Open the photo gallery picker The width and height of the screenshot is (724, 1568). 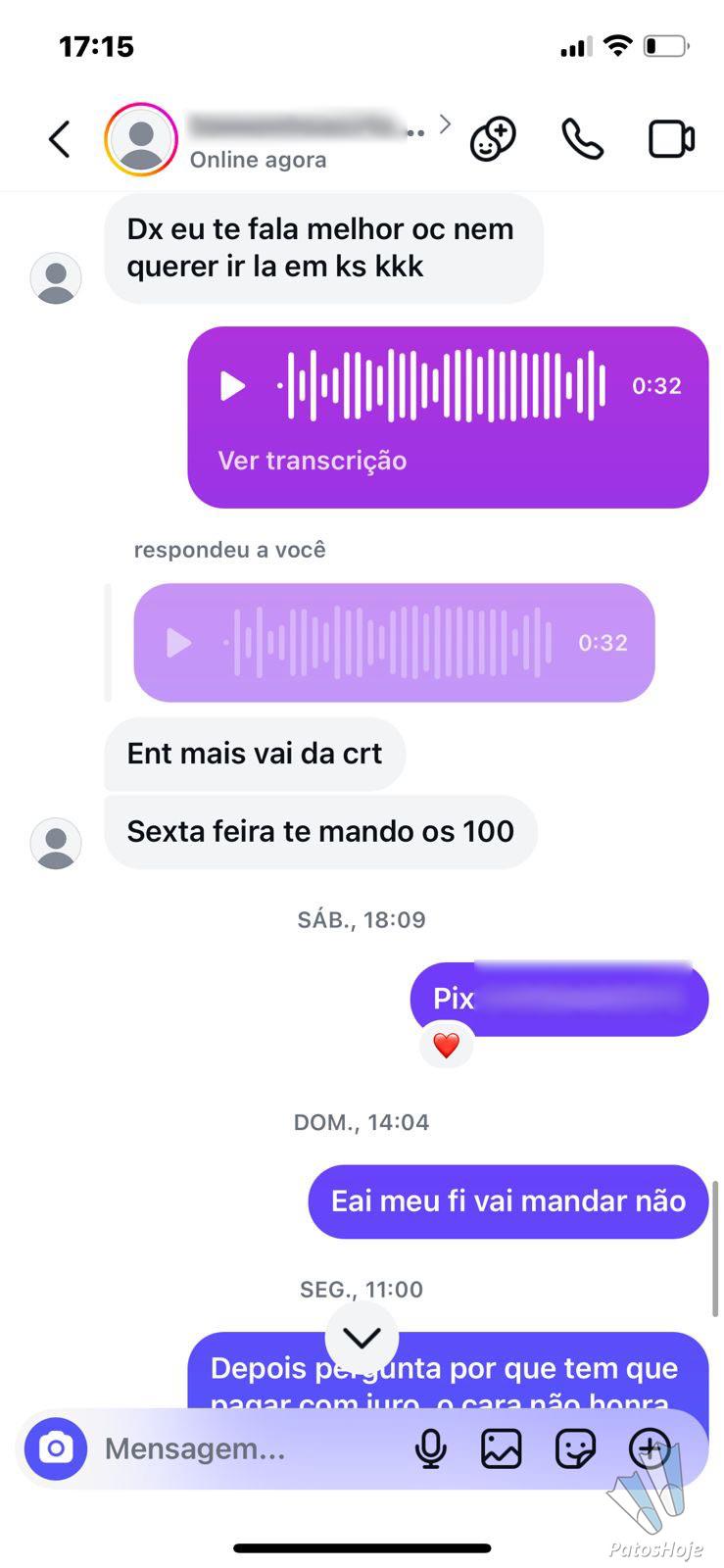501,1448
